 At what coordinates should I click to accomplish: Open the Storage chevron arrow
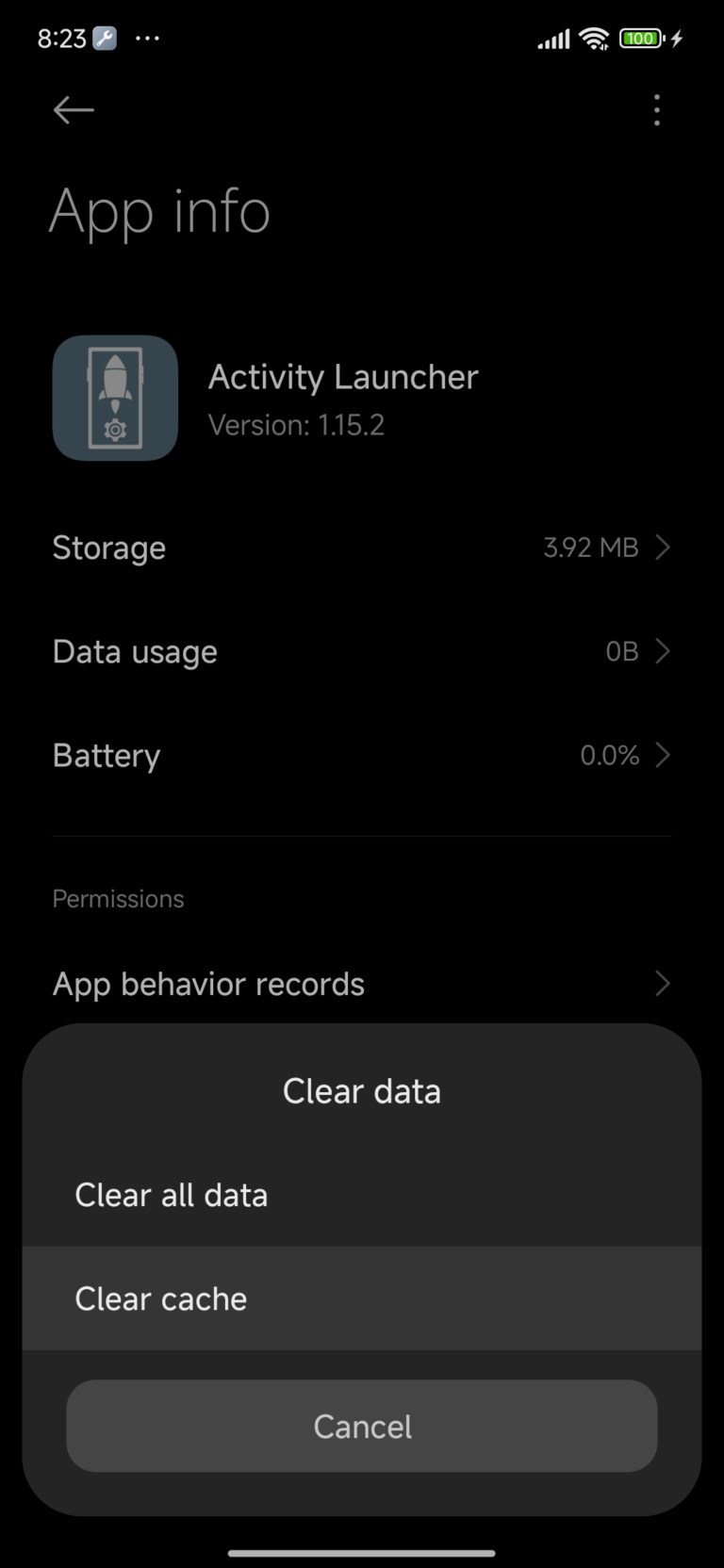click(x=663, y=547)
